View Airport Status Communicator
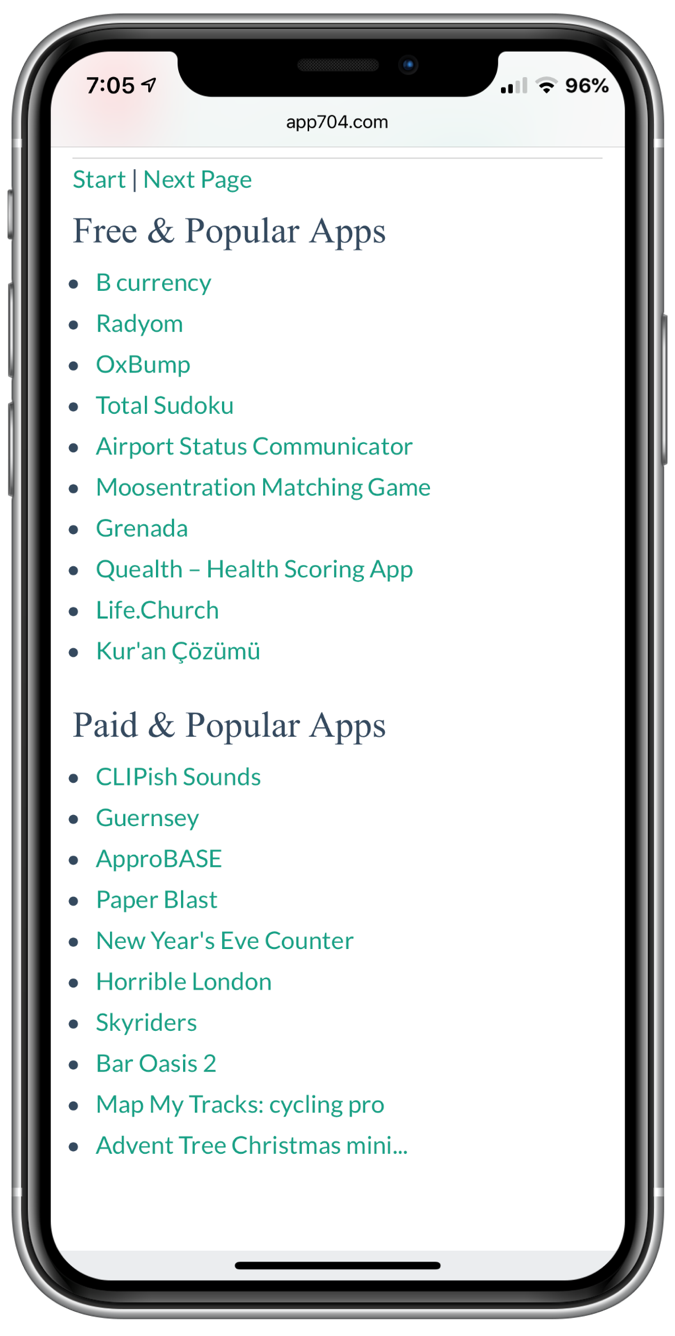The image size is (675, 1336). (254, 447)
